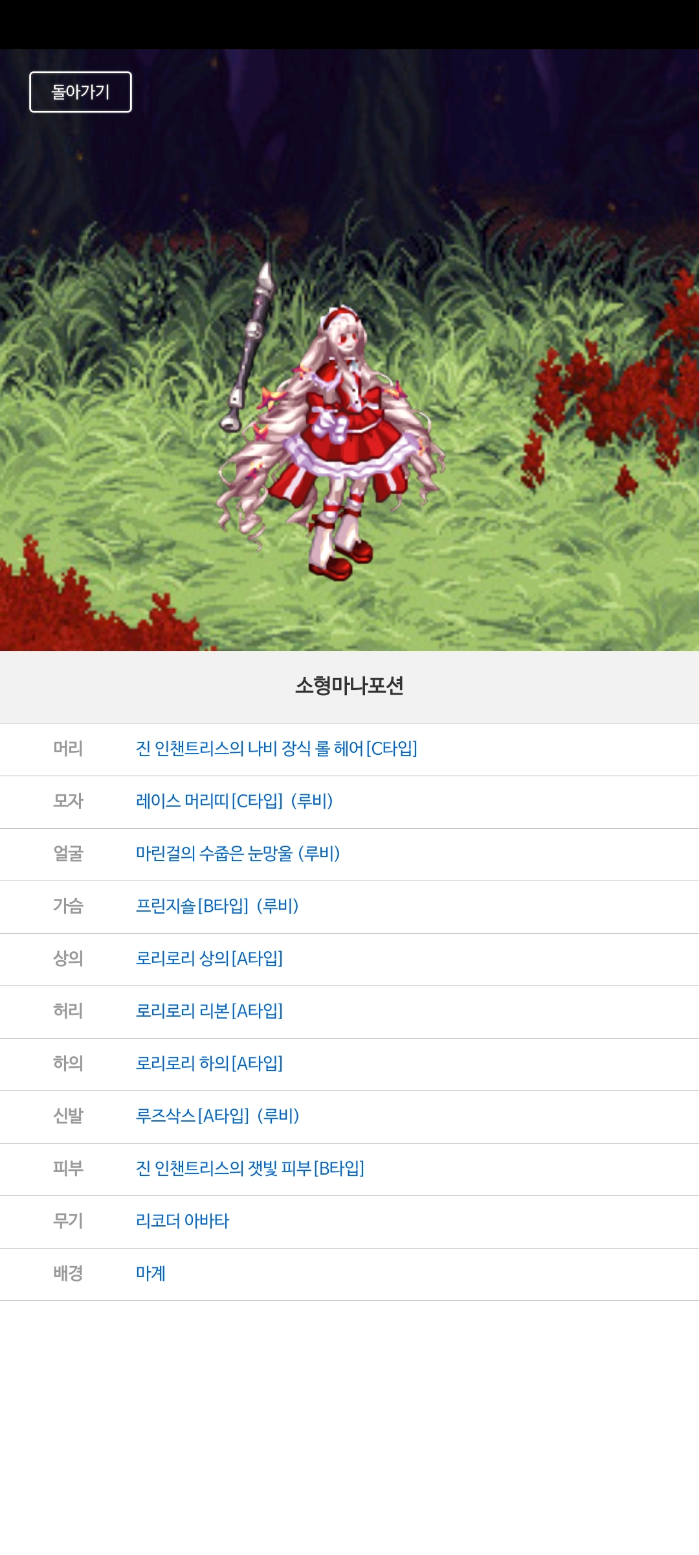Open the 레이스 머리띠 [C타입] hat item
Image resolution: width=699 pixels, height=1555 pixels.
tap(234, 801)
